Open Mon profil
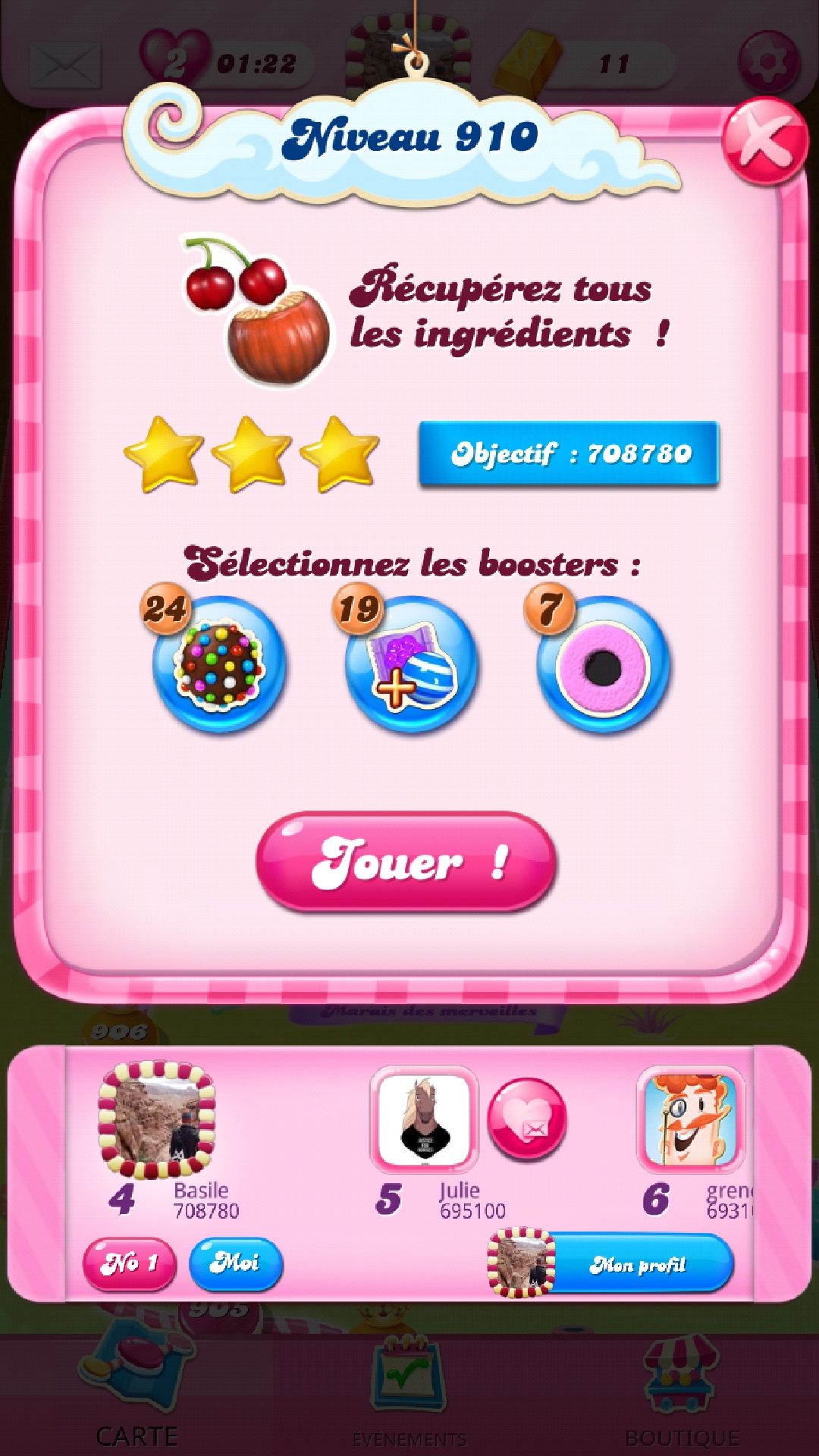The image size is (819, 1456). click(x=637, y=1264)
